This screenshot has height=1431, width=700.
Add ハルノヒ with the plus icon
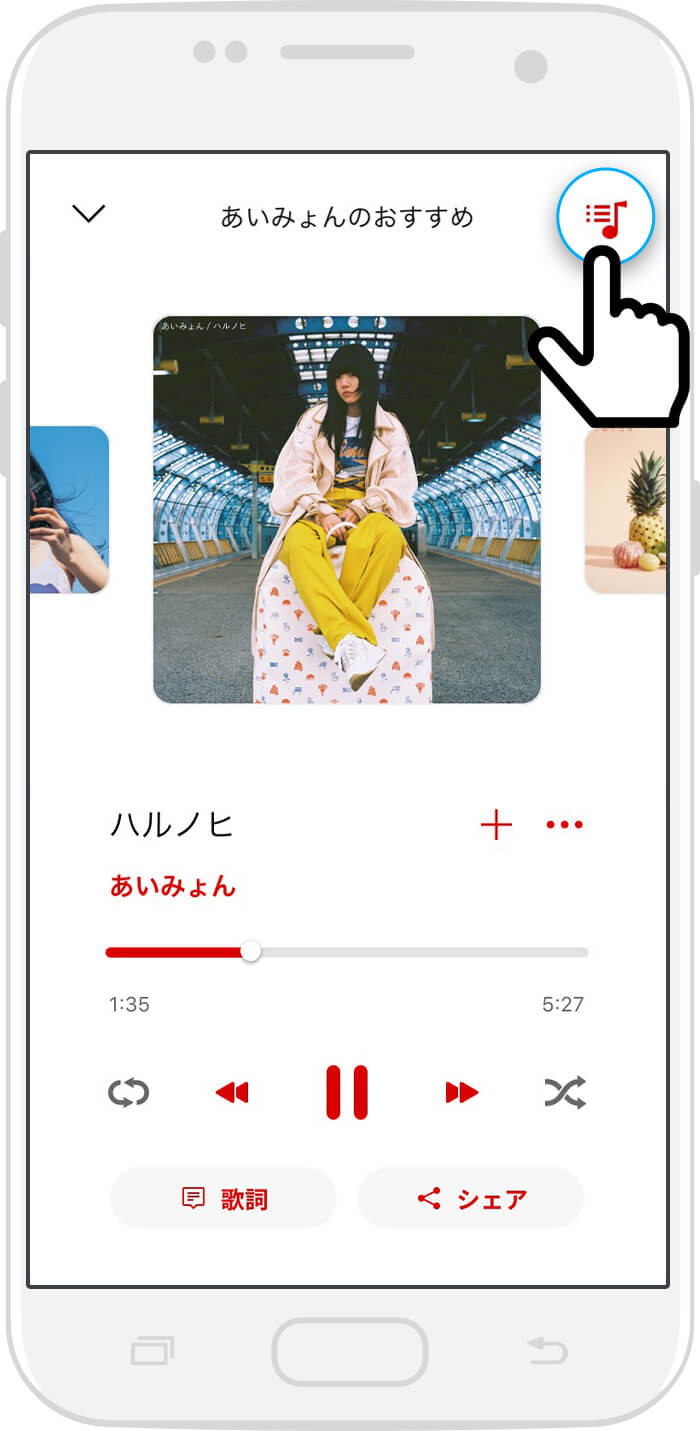tap(496, 825)
